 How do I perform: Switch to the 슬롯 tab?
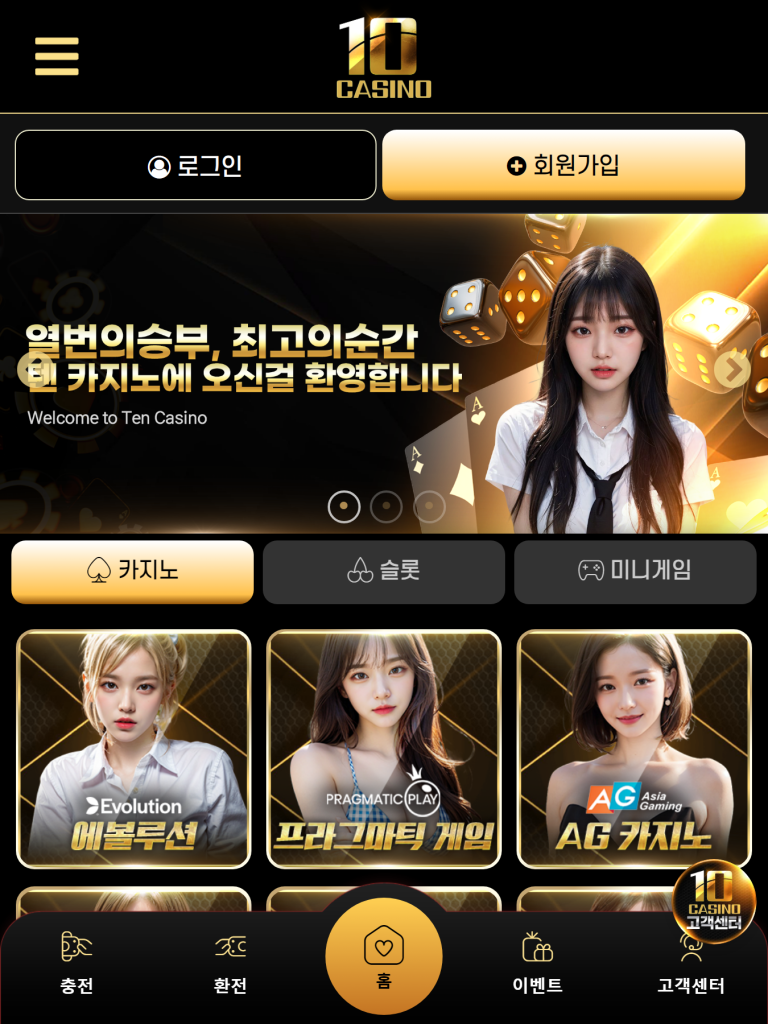click(x=383, y=571)
